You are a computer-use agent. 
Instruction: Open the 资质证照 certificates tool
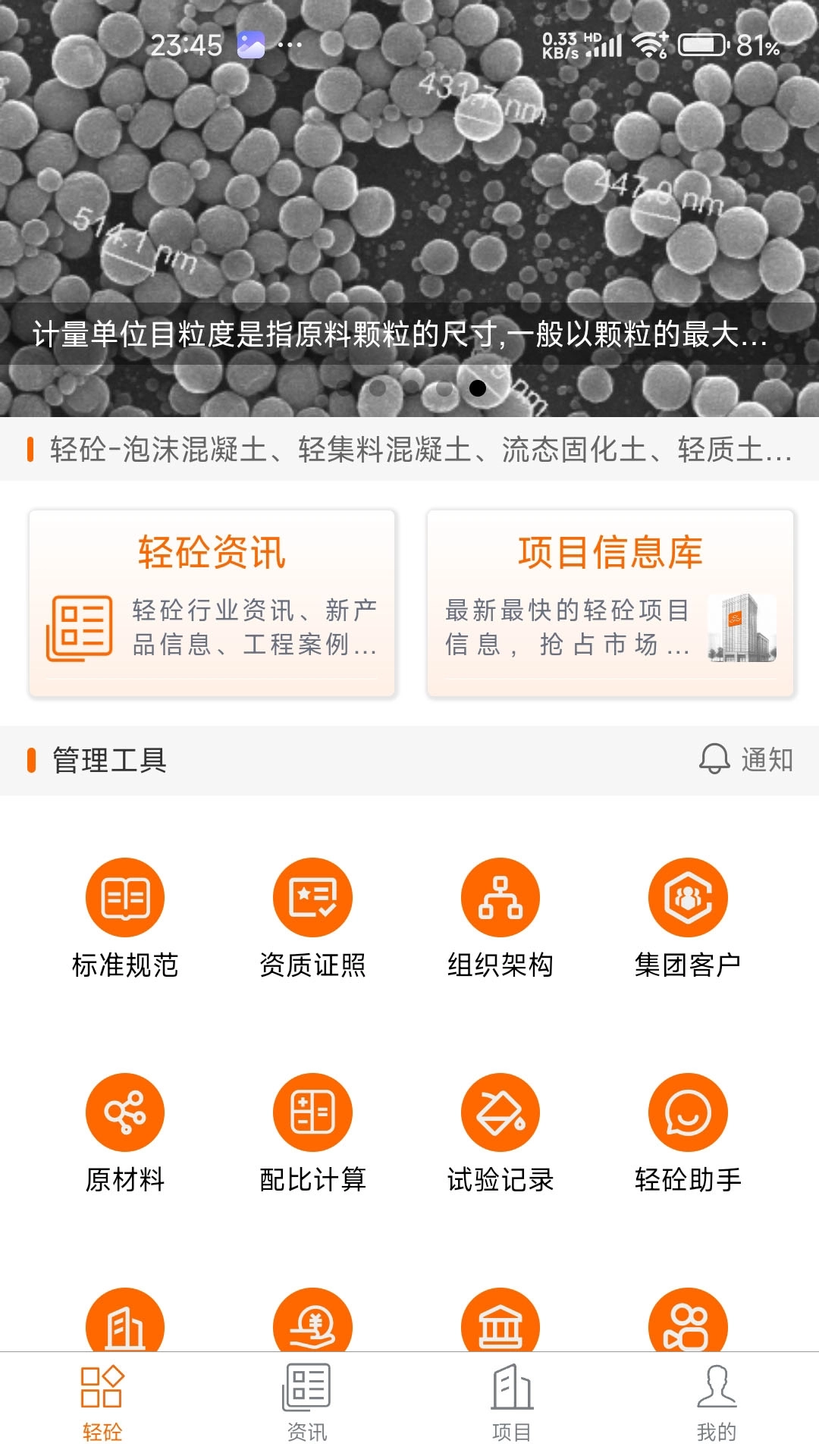tap(312, 918)
